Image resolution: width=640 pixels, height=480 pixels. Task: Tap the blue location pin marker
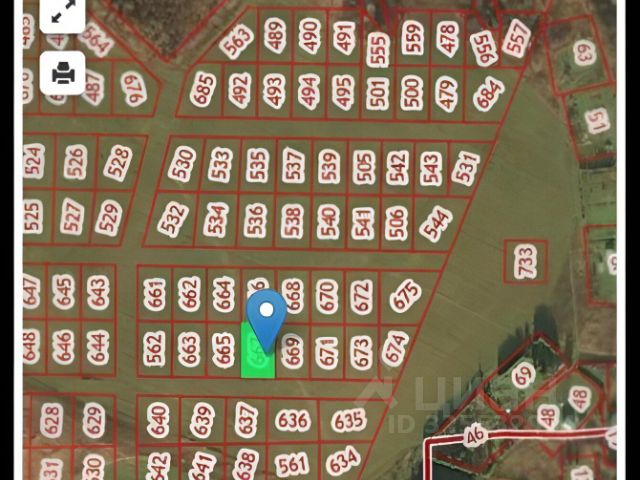tap(266, 312)
